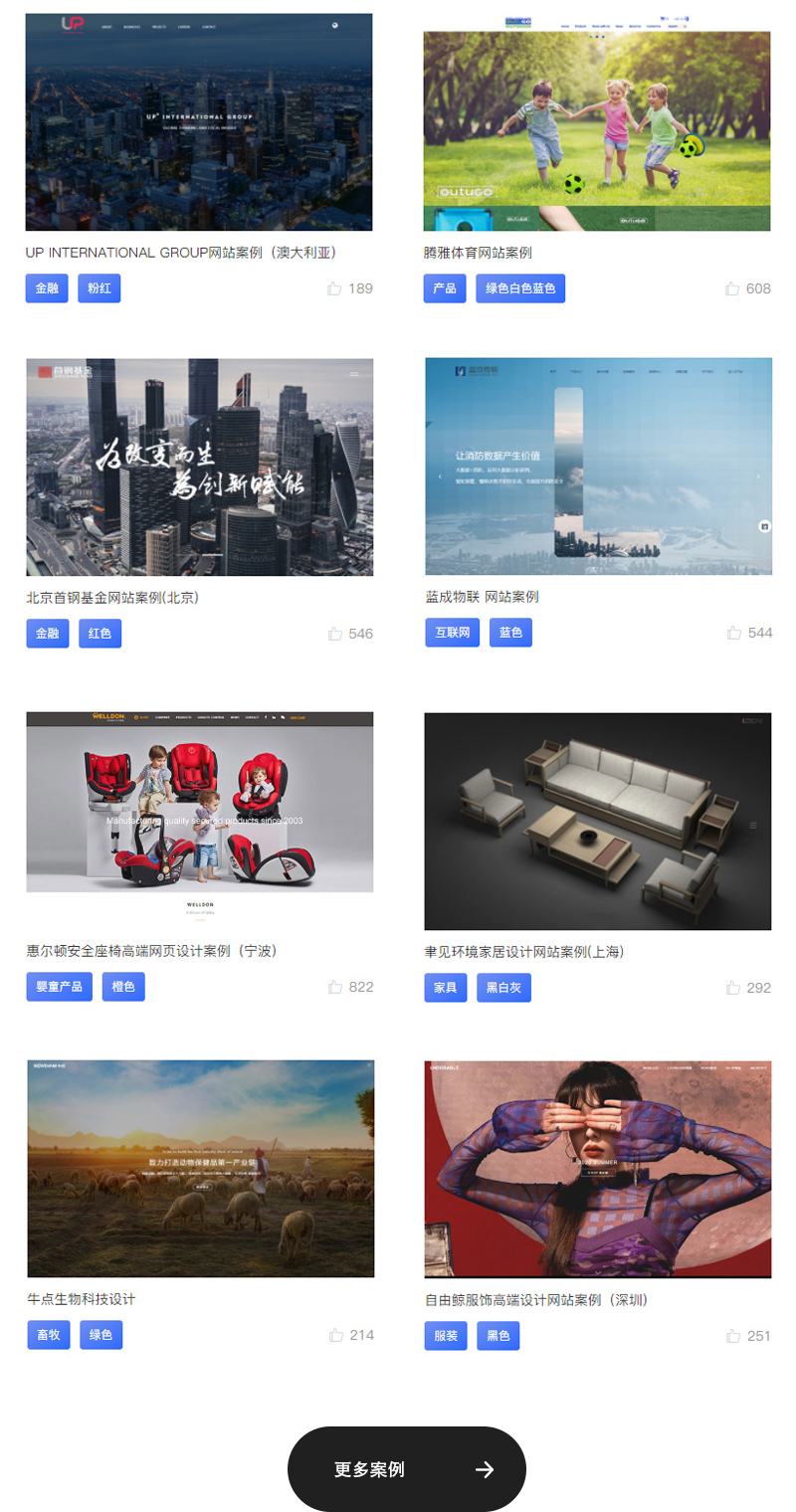Like the 惠尔顿安全座椅 case

point(335,987)
